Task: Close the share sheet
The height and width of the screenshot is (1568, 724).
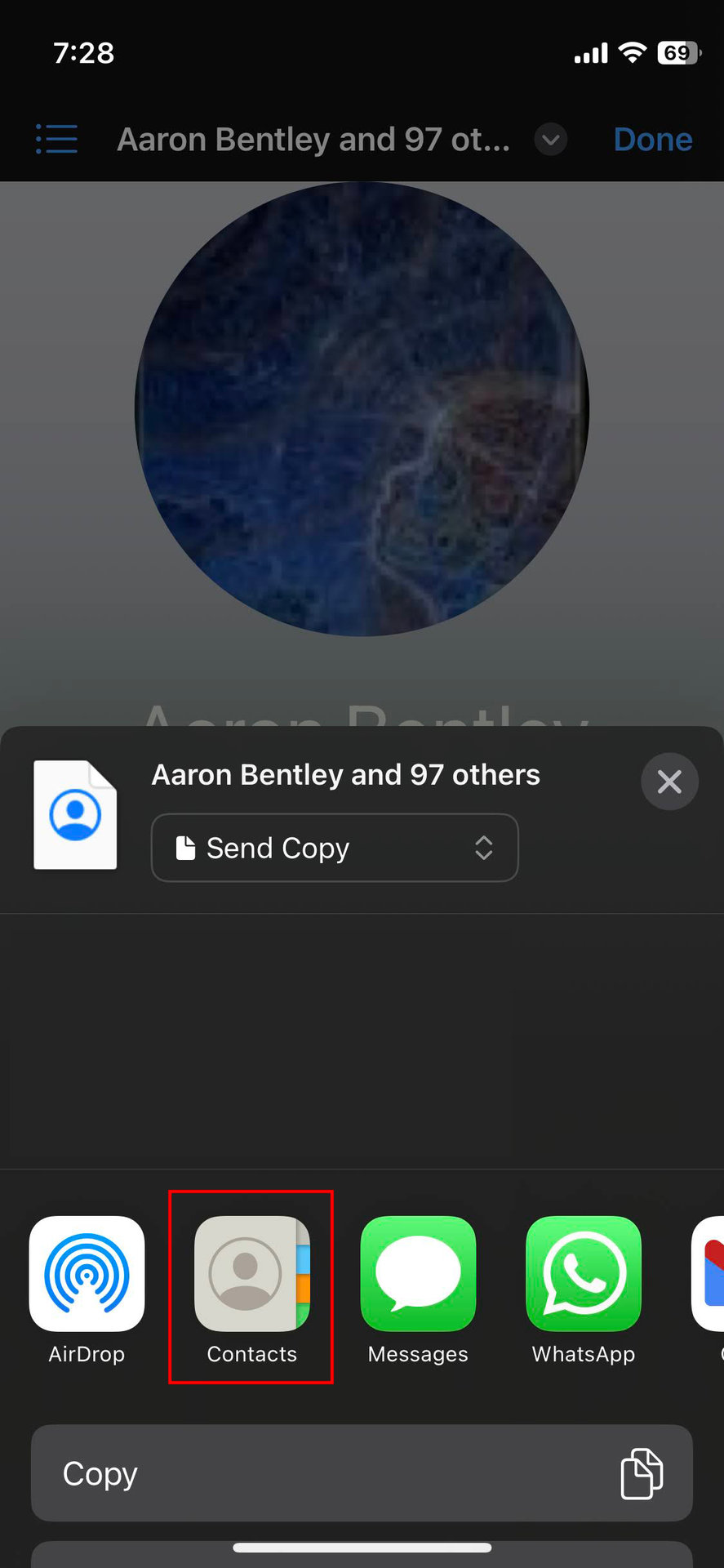Action: click(x=669, y=782)
